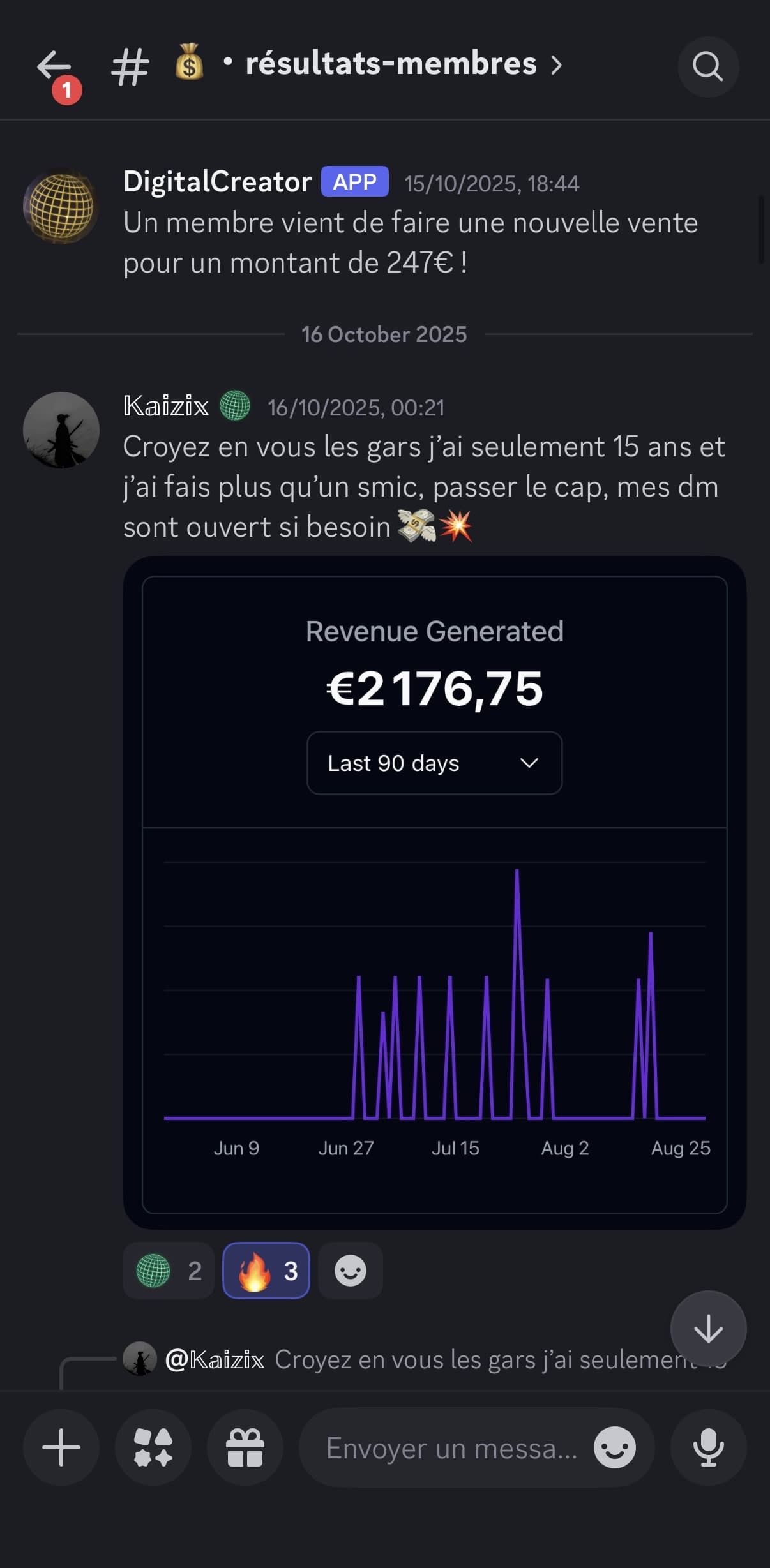
Task: Open the Revenue Generated image attachment
Action: tap(434, 893)
